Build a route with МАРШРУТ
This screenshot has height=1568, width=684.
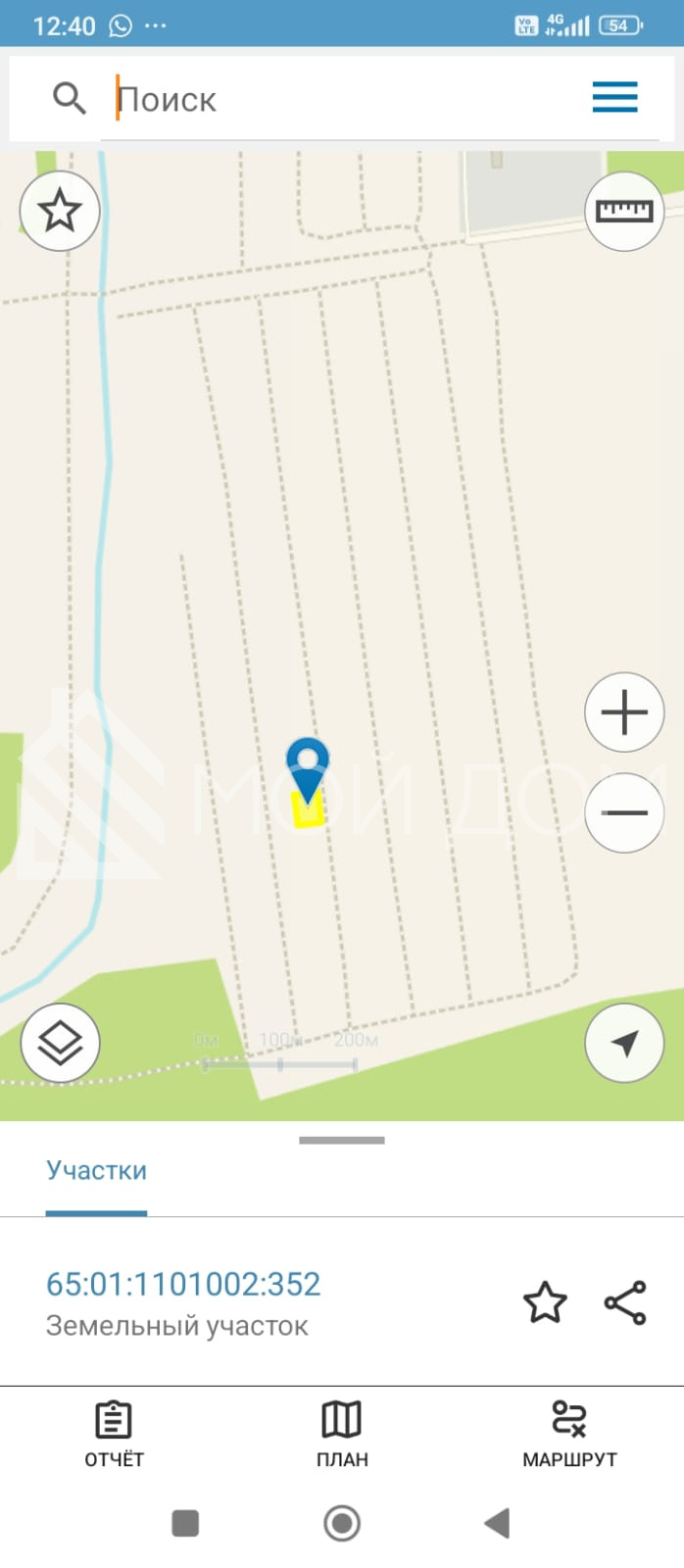(569, 1433)
